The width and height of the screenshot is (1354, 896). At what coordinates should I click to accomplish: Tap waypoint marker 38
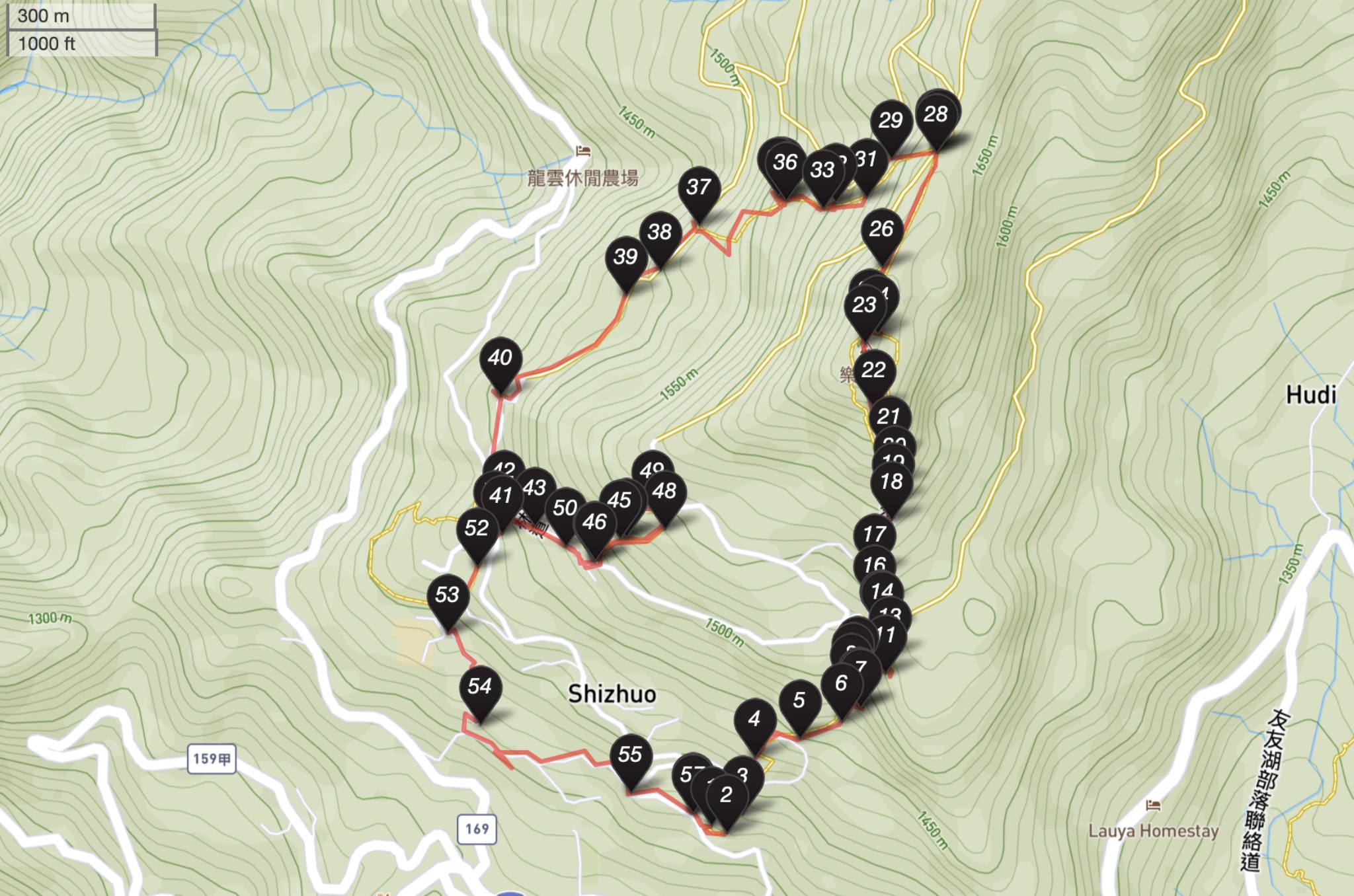[660, 233]
